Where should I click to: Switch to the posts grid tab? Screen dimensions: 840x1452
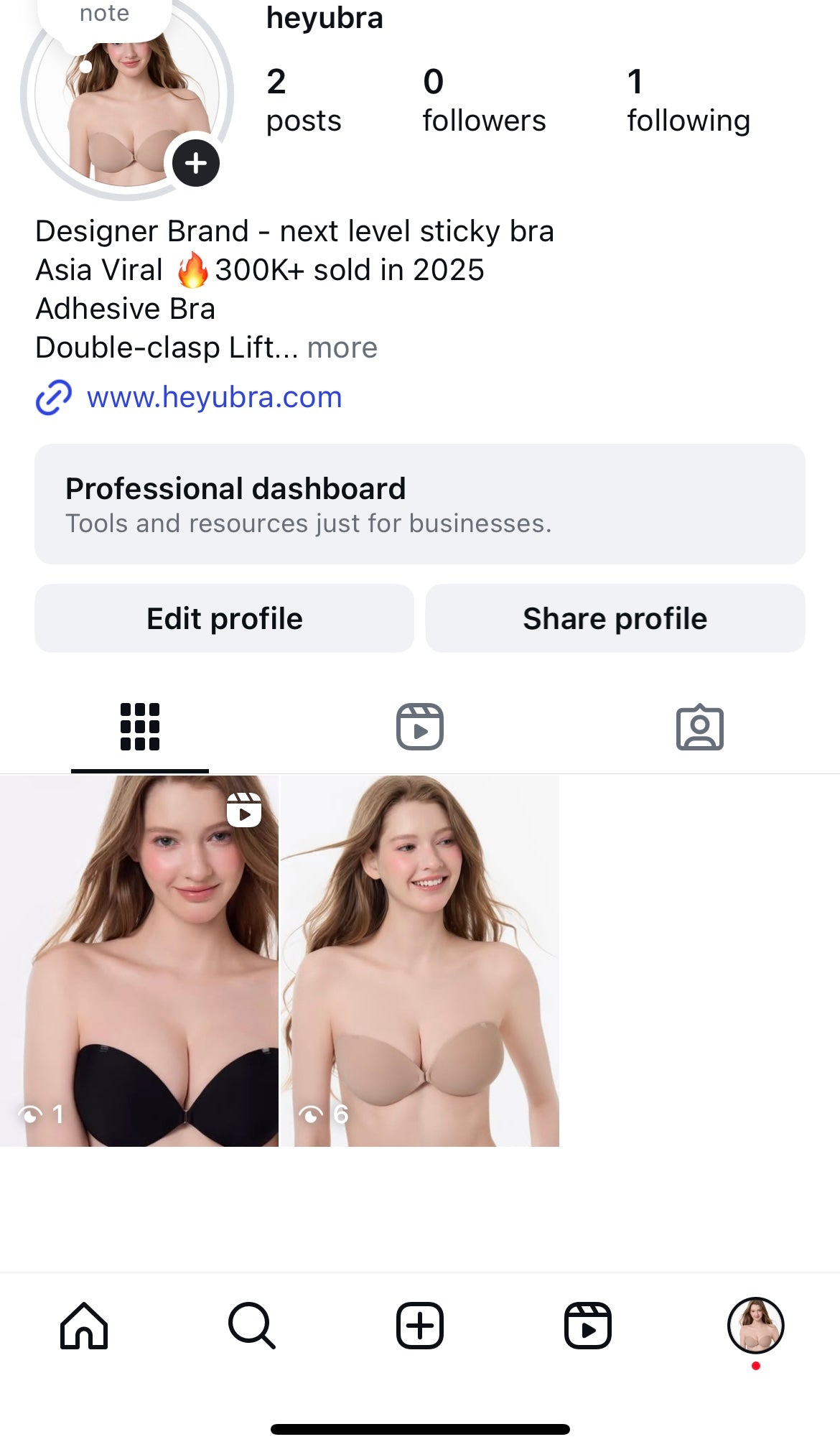140,727
